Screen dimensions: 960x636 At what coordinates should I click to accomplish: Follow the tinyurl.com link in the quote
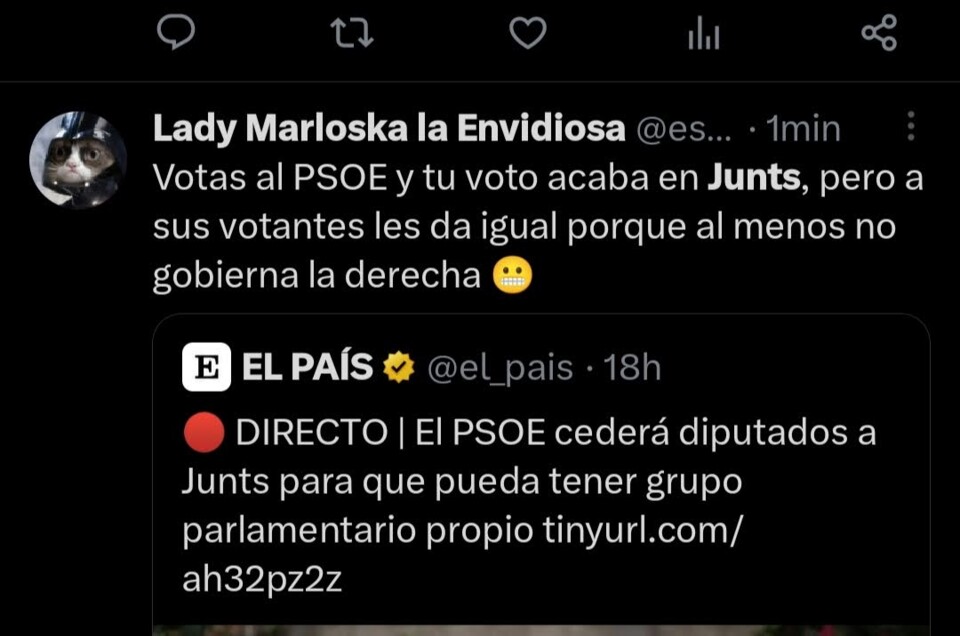click(x=640, y=530)
